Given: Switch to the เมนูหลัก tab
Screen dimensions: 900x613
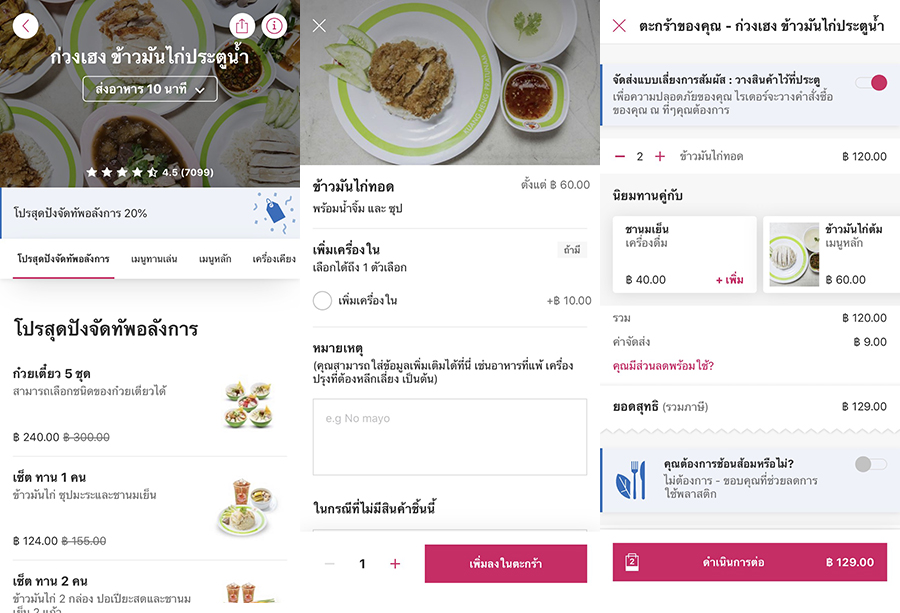Looking at the screenshot, I should 215,259.
